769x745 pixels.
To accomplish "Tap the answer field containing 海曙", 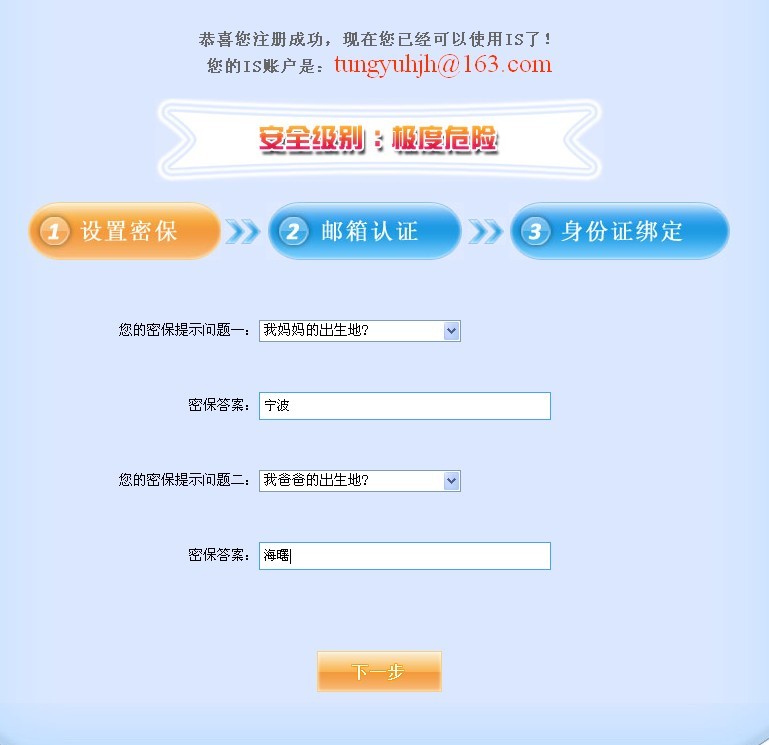I will tap(404, 556).
